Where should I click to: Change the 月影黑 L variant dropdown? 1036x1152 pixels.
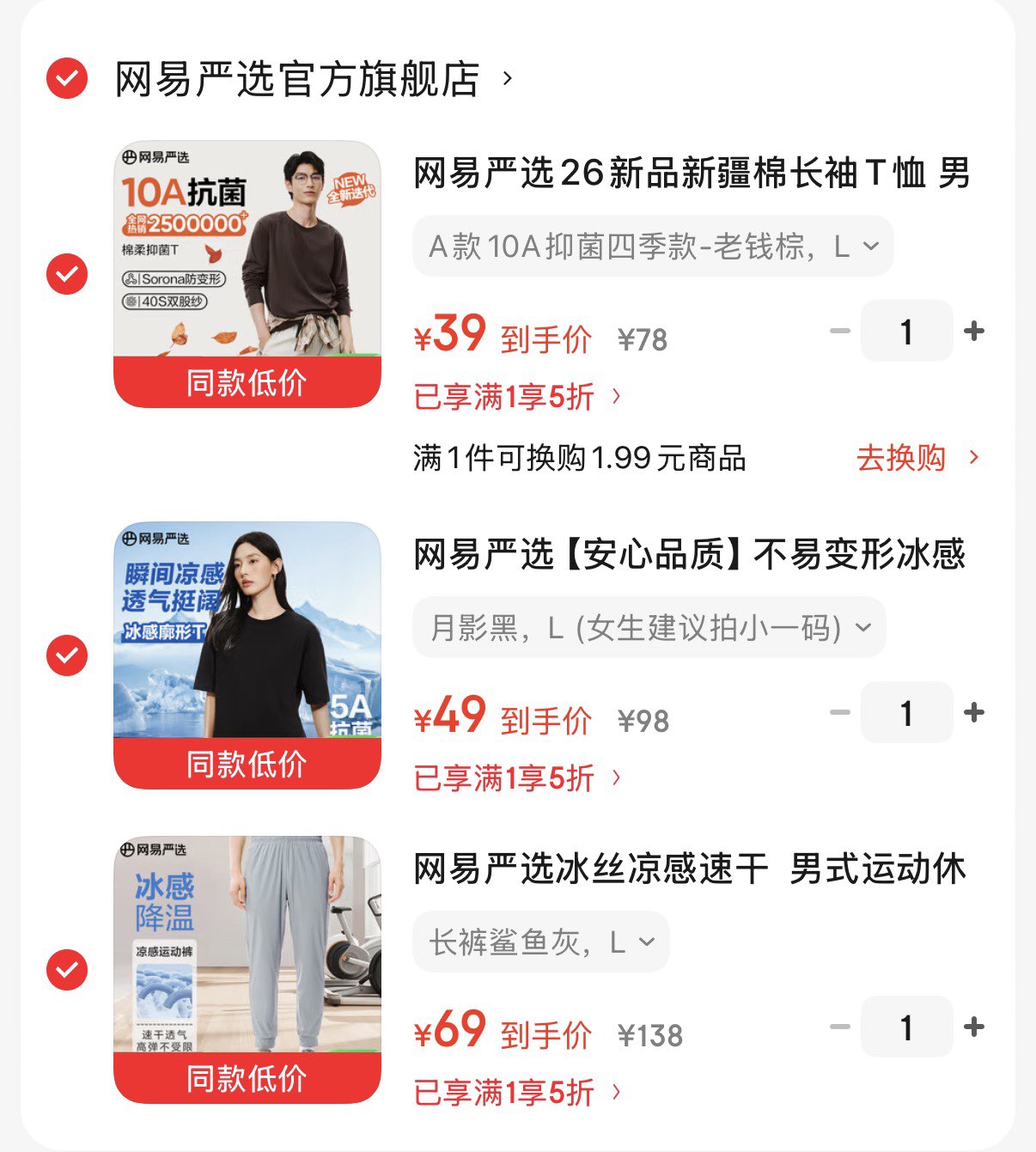click(x=649, y=628)
